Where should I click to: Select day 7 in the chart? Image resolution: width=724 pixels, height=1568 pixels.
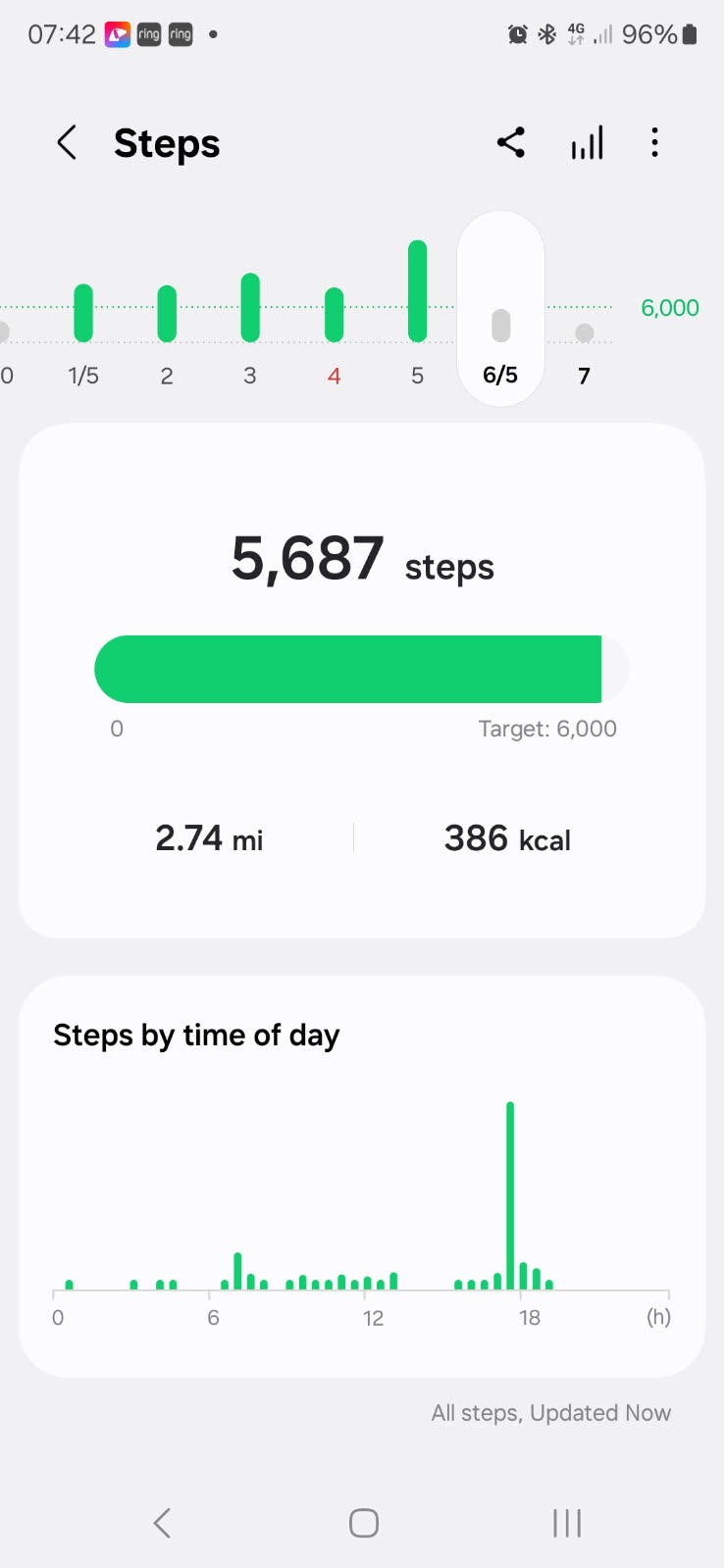(x=584, y=353)
